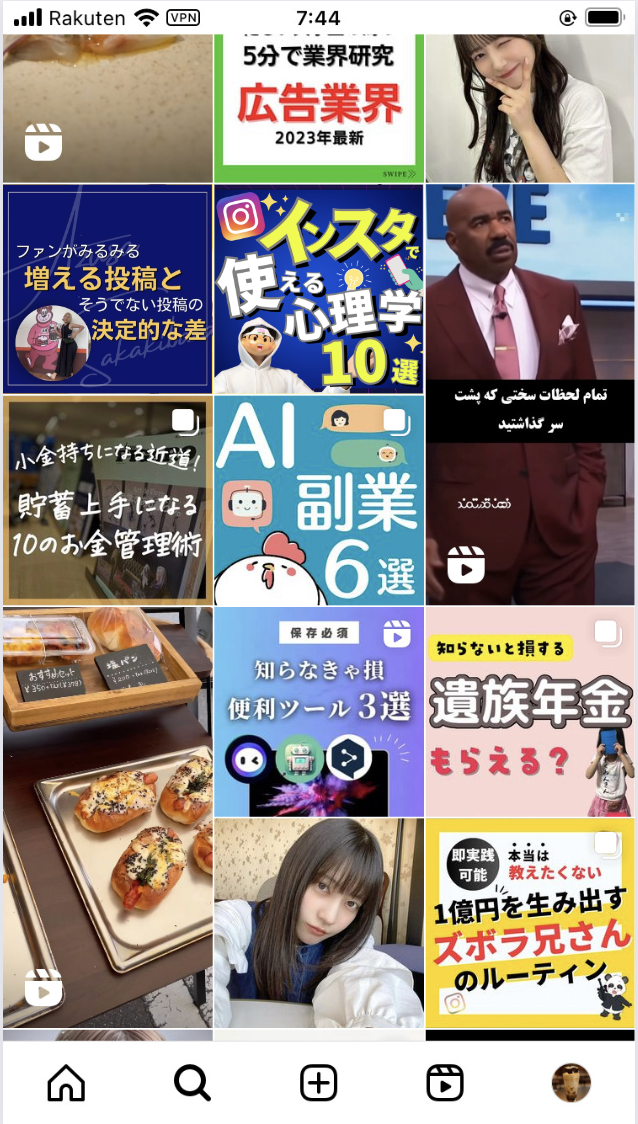This screenshot has height=1124, width=638.
Task: Open the 遺族年金 もらえる? post
Action: click(530, 711)
